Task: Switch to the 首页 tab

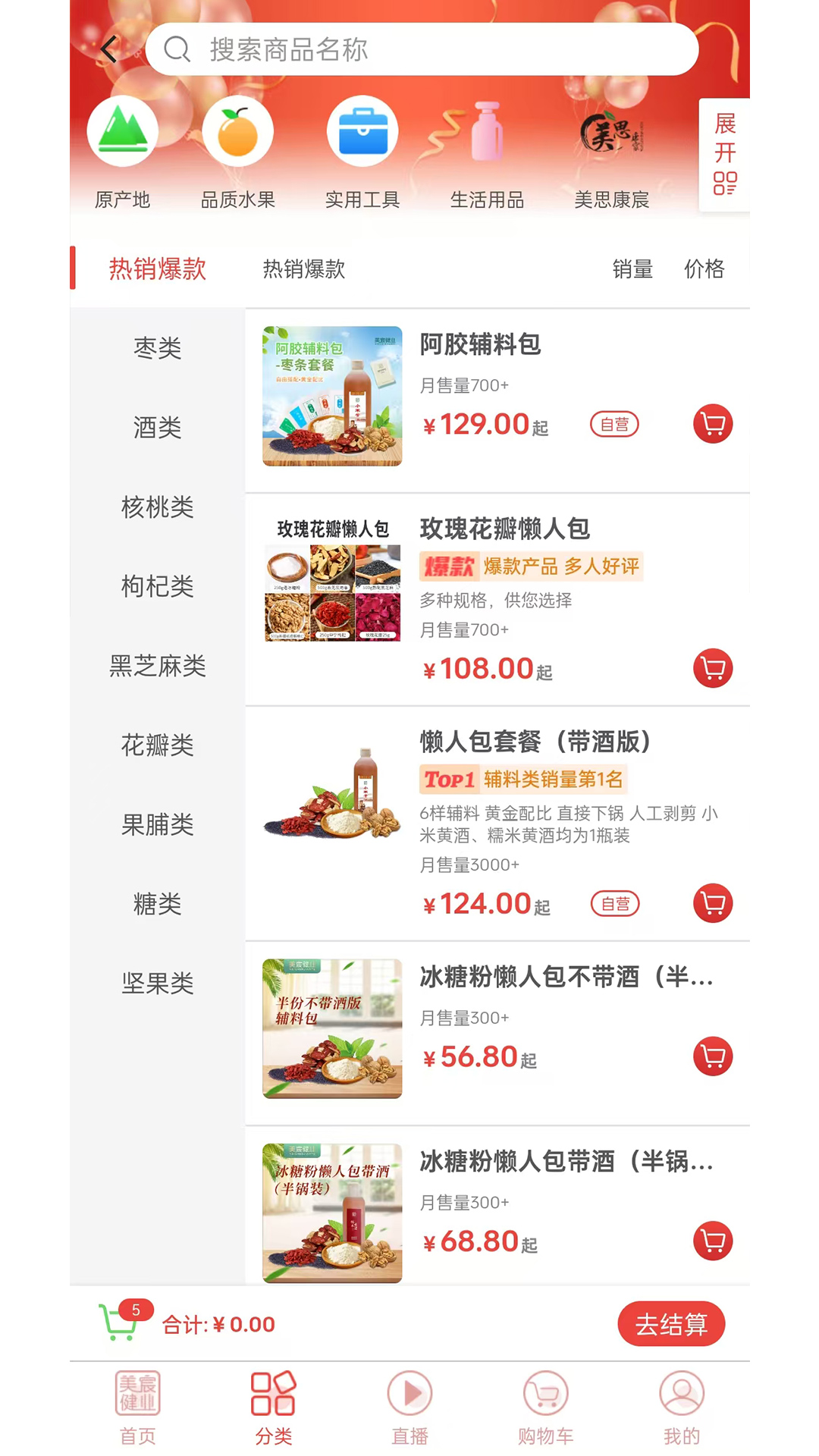Action: coord(137,1407)
